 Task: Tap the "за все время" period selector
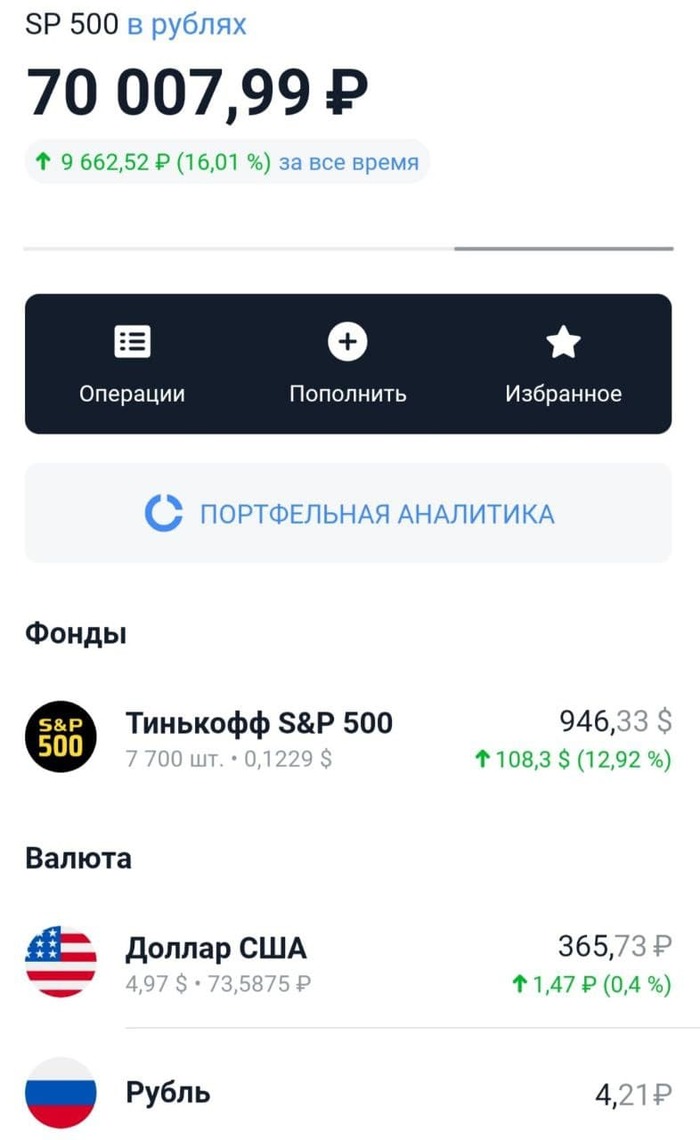coord(348,162)
